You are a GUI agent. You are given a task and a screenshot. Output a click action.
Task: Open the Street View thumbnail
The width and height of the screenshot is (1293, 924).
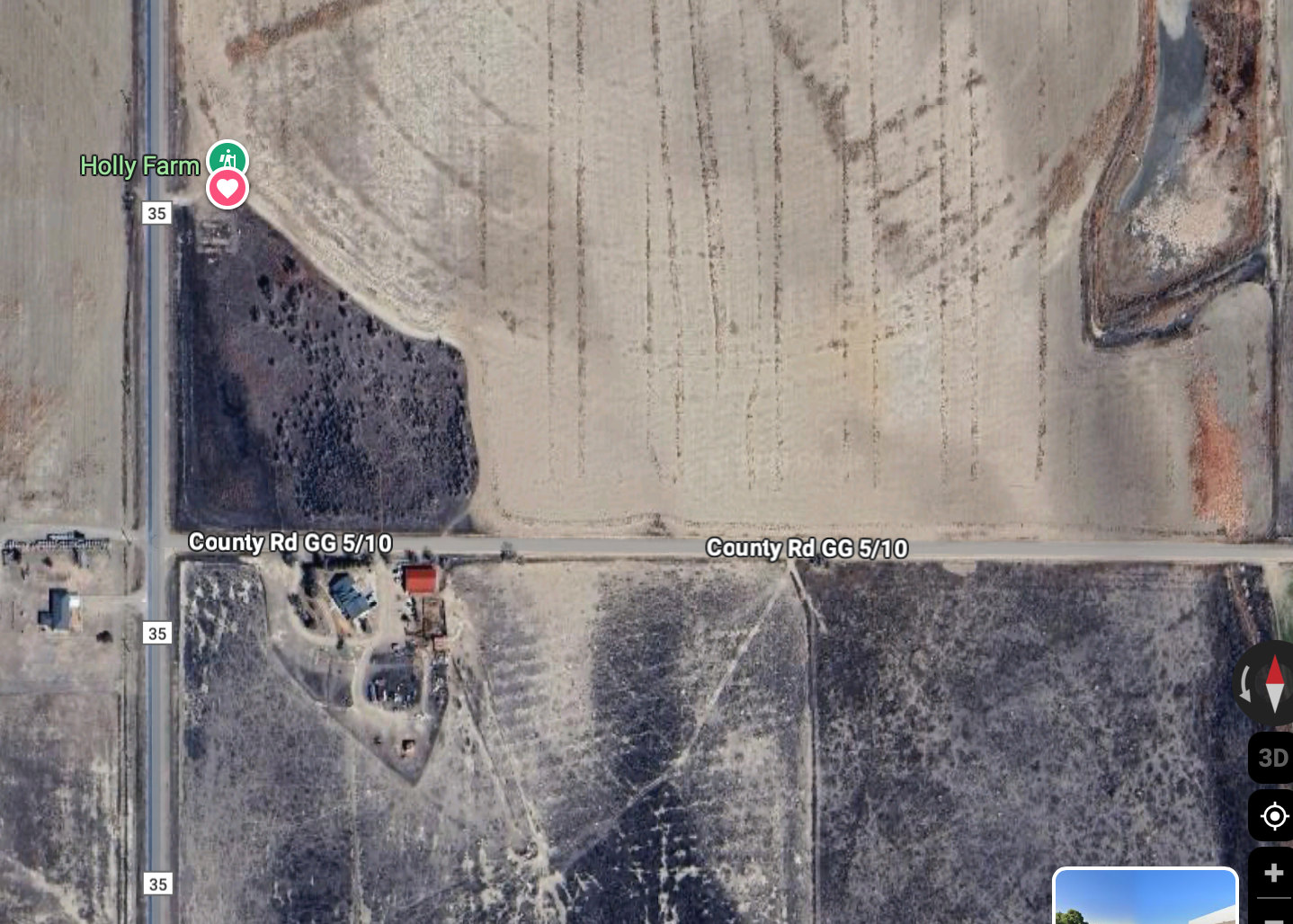click(1145, 897)
